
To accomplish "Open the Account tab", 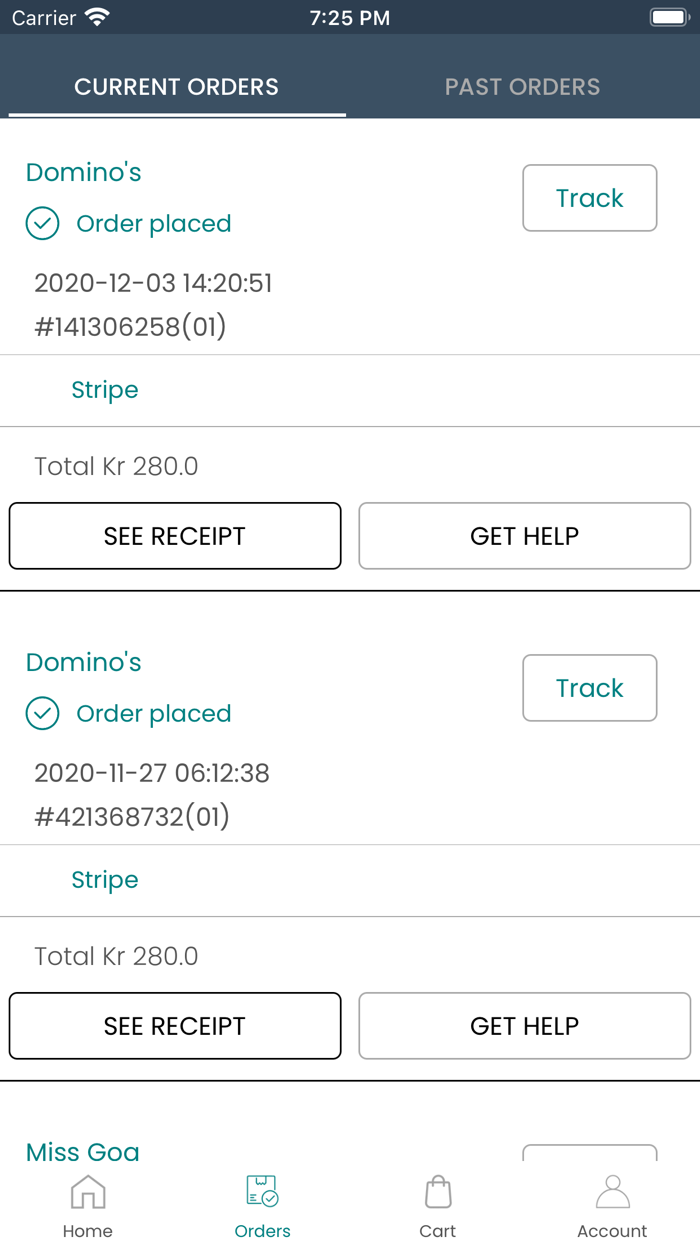I will [x=612, y=1206].
